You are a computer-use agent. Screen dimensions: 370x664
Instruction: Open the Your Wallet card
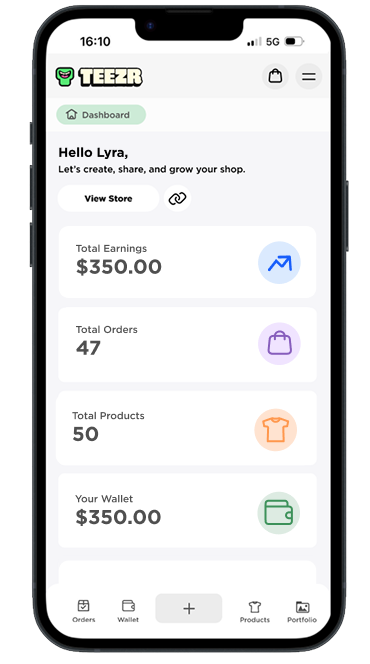click(x=187, y=510)
